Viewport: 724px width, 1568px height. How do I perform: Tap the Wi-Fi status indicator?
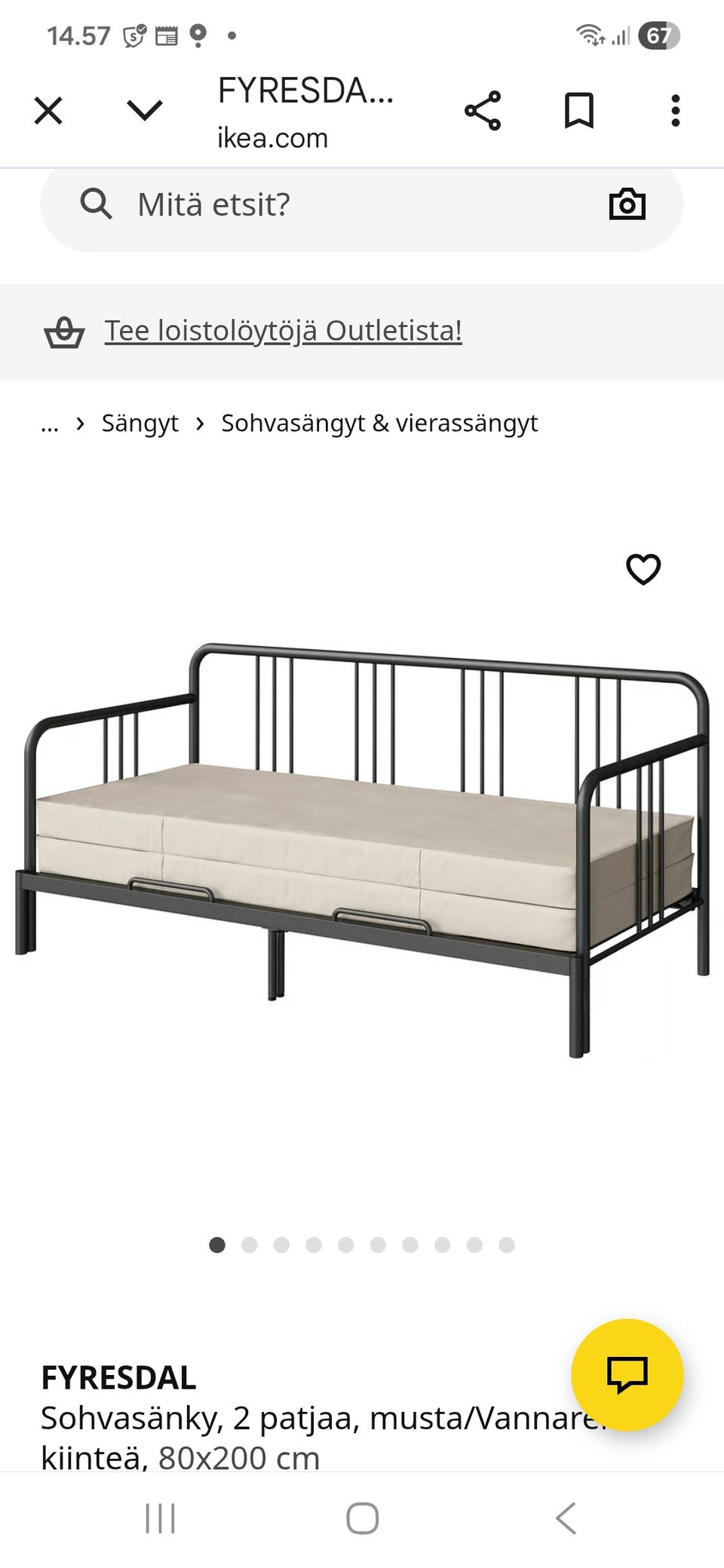[591, 32]
